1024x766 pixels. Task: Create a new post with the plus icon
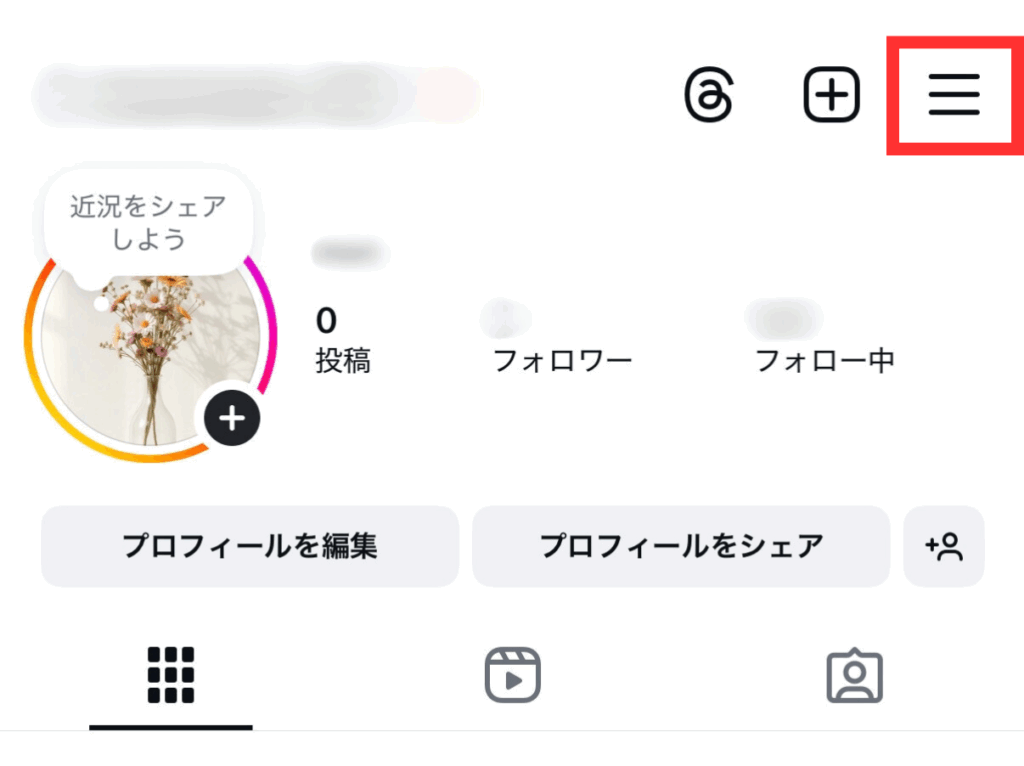click(x=832, y=96)
